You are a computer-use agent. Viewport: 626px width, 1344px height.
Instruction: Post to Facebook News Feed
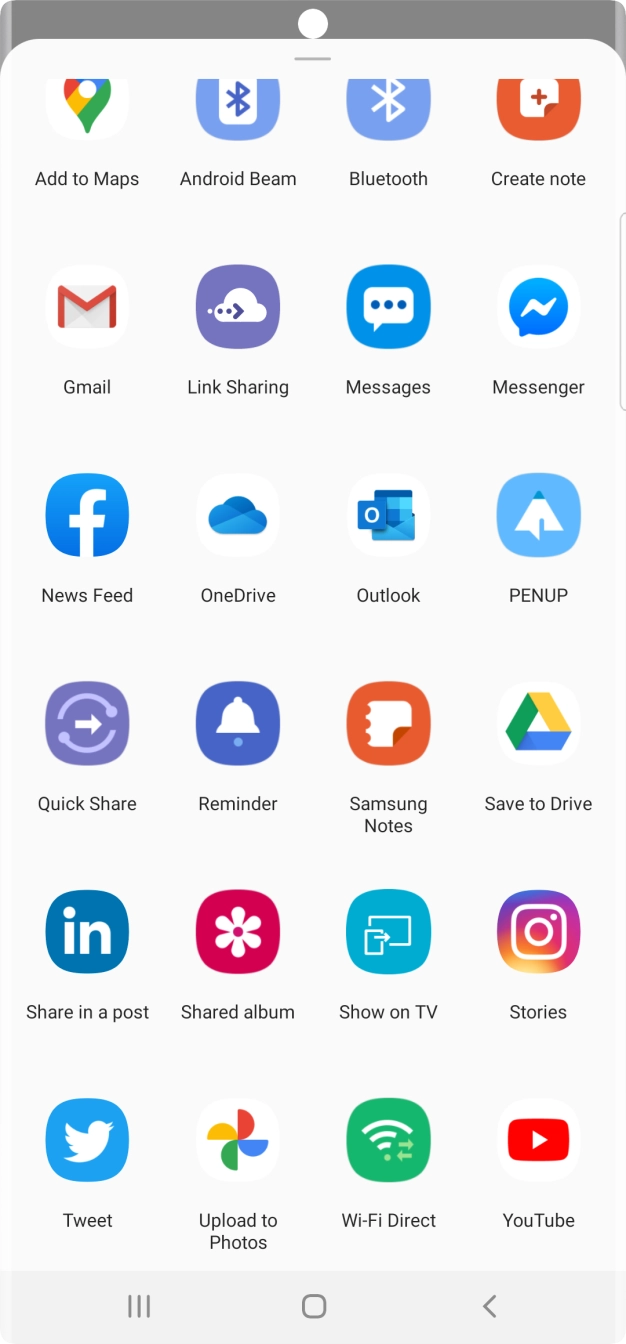click(x=87, y=515)
